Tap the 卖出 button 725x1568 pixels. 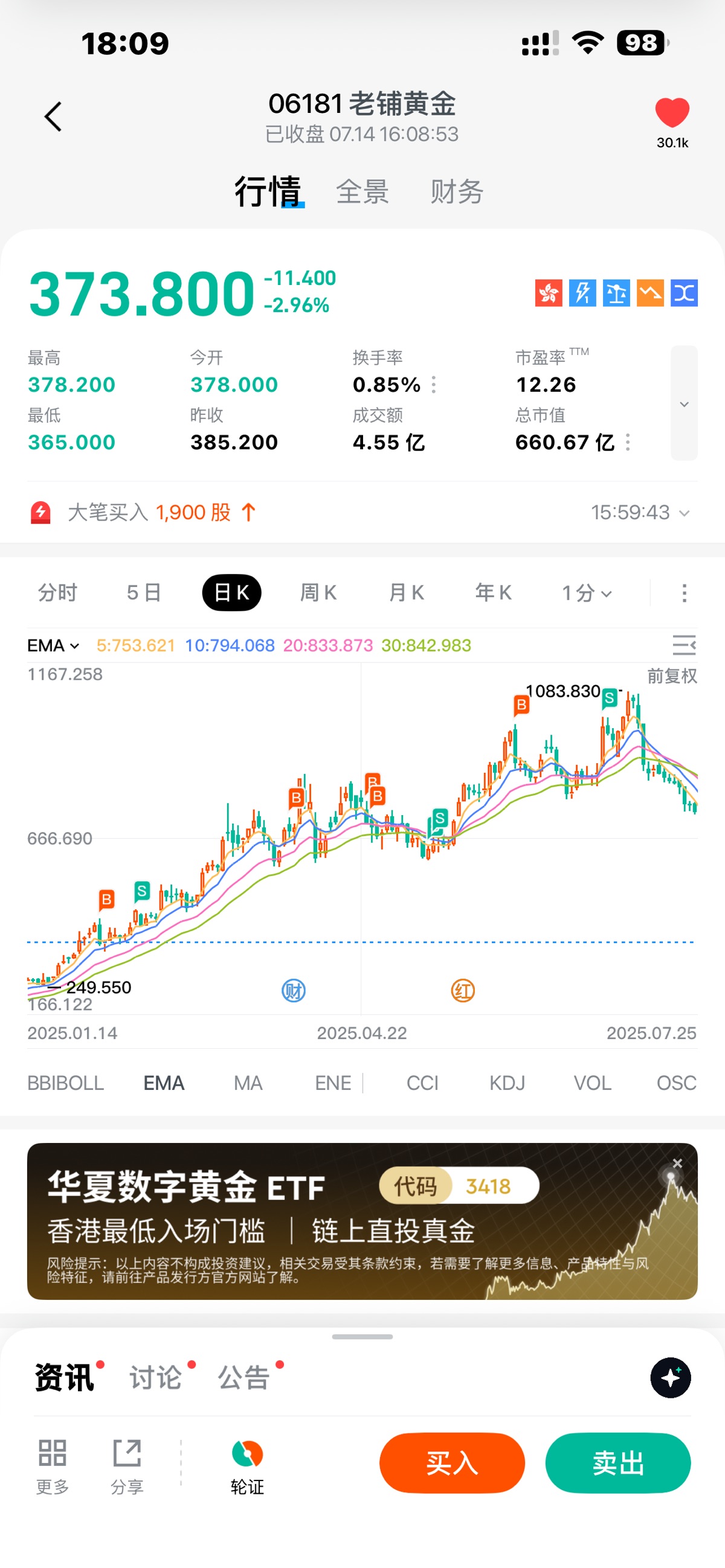(618, 1463)
